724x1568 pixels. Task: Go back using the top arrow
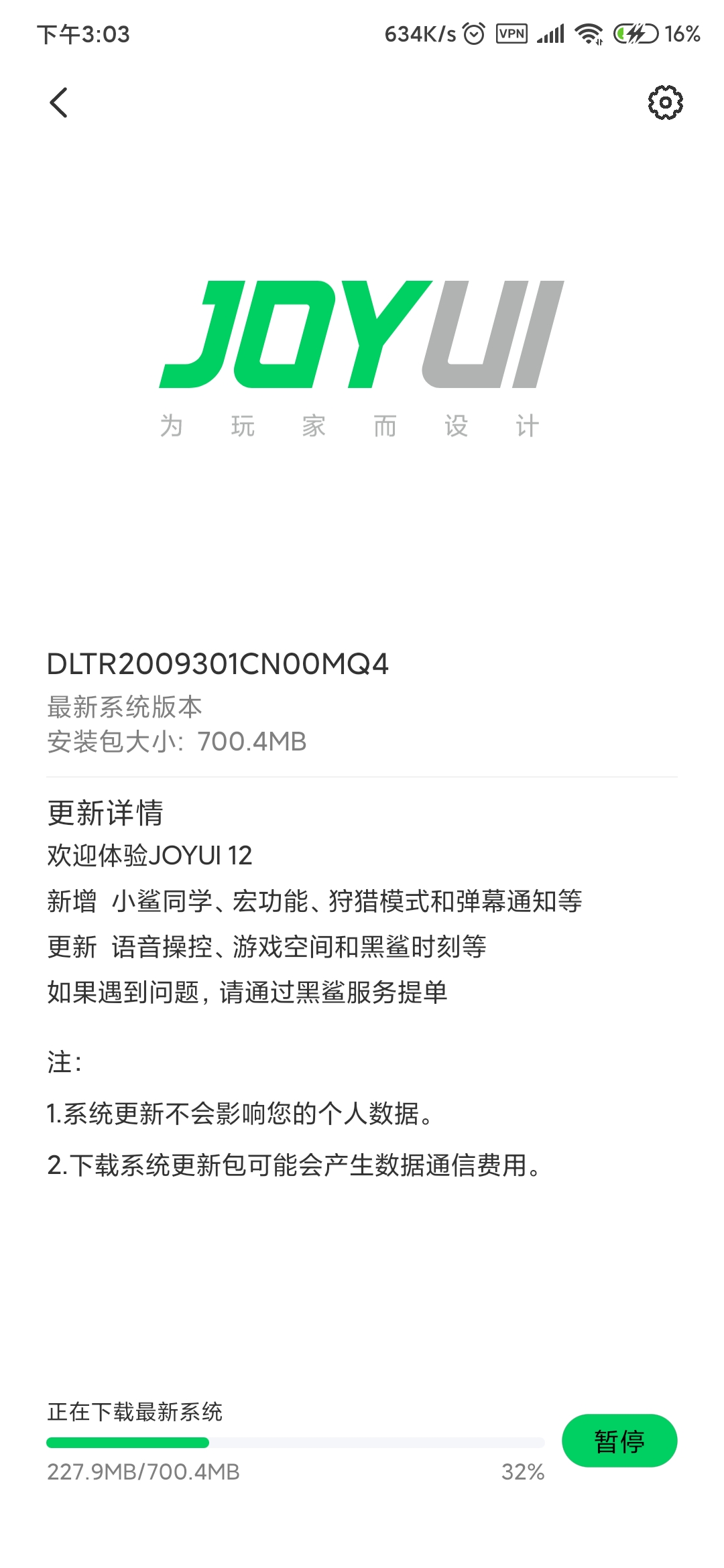tap(59, 103)
